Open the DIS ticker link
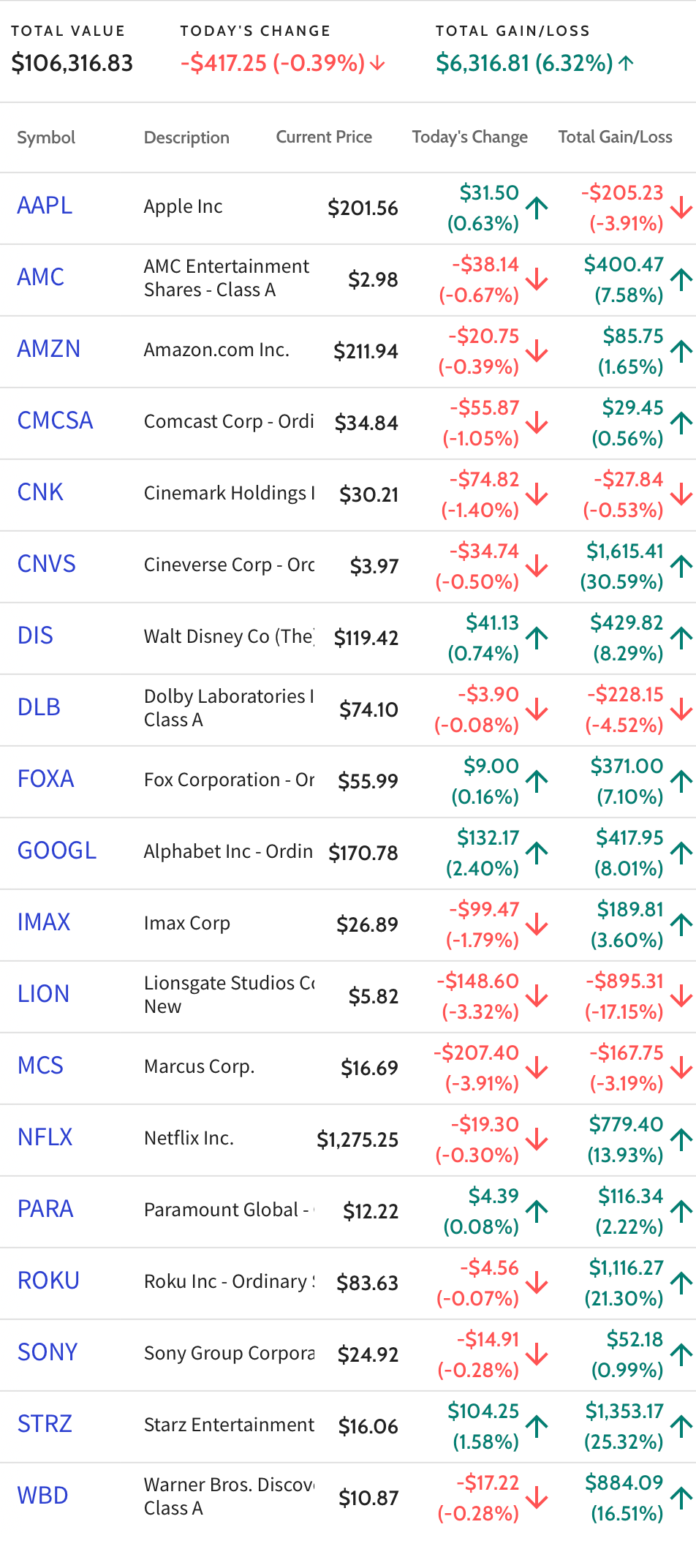Viewport: 696px width, 1568px height. 35,636
